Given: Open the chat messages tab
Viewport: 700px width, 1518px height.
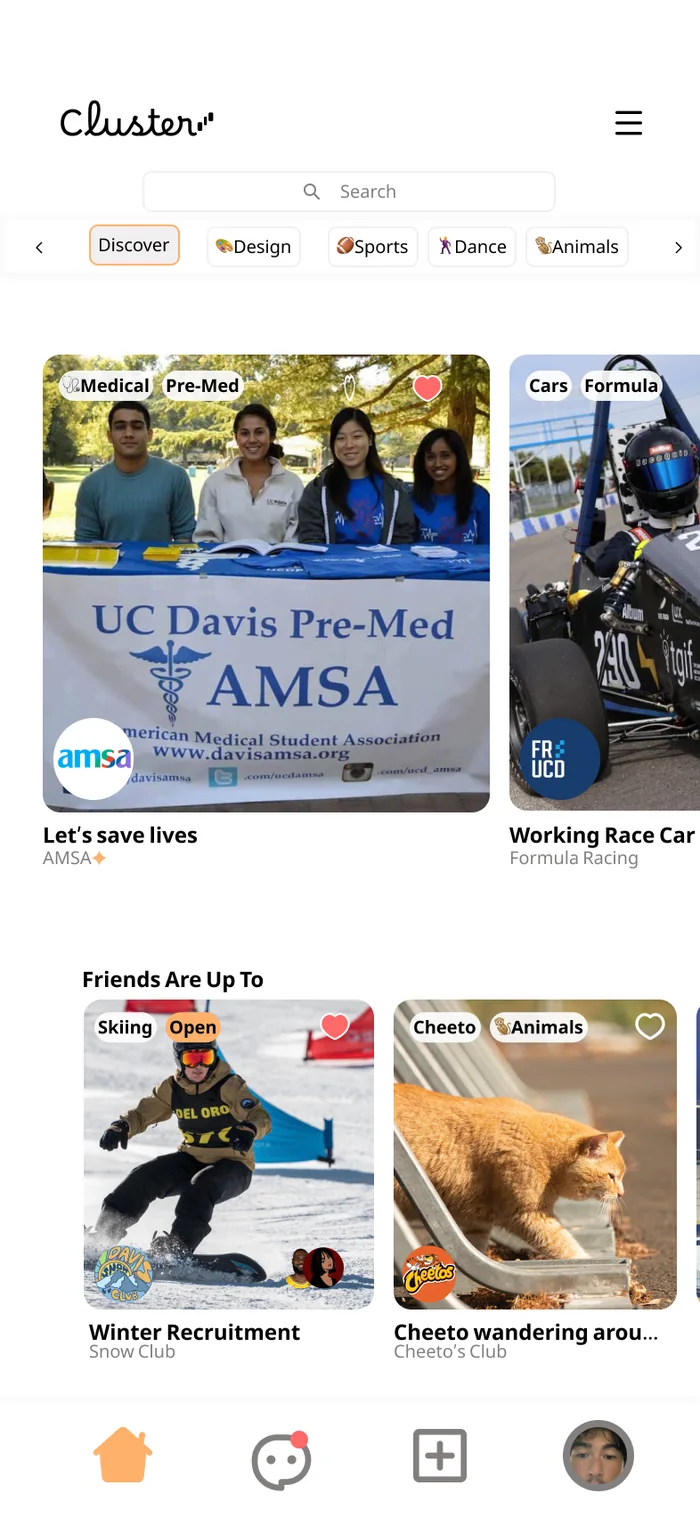Looking at the screenshot, I should (x=281, y=1460).
